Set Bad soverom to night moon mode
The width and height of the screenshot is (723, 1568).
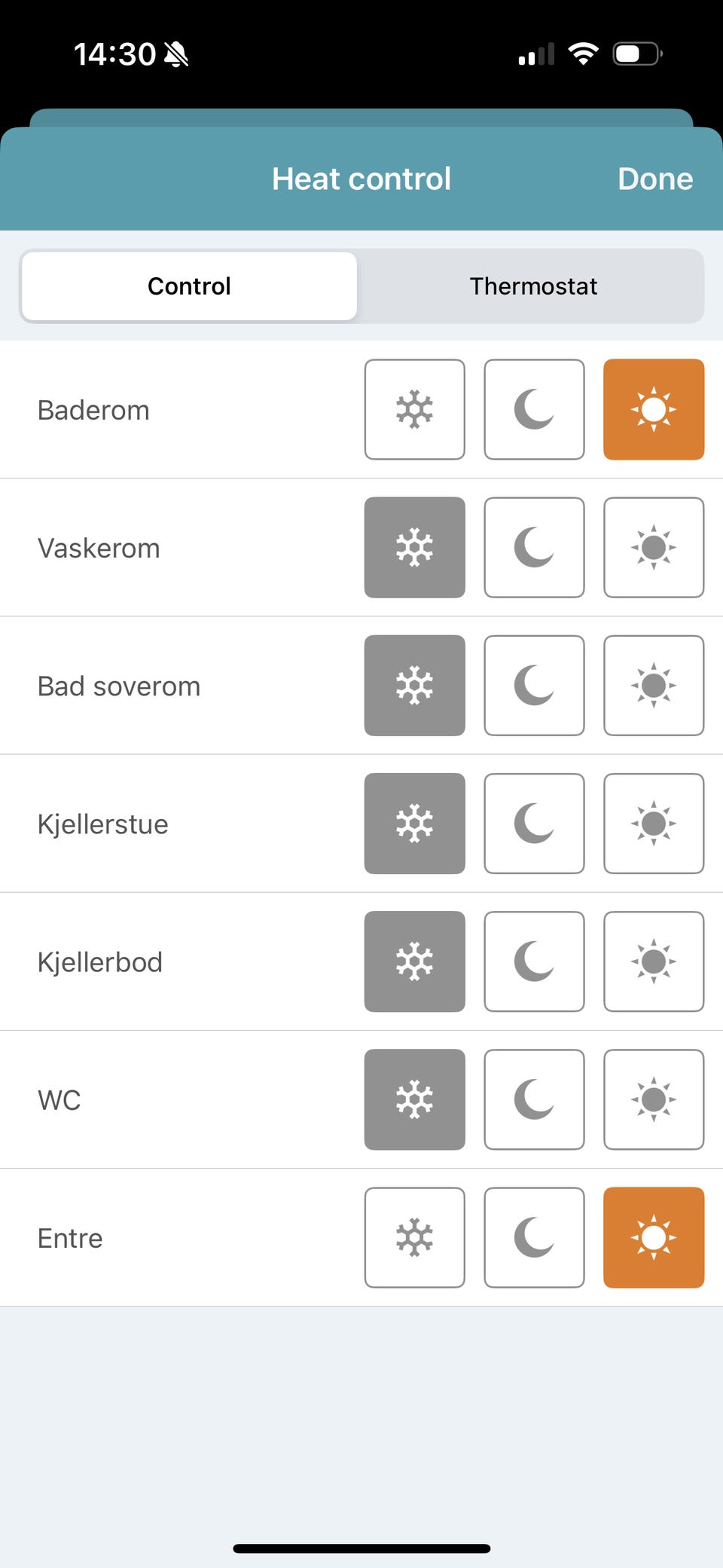tap(534, 686)
